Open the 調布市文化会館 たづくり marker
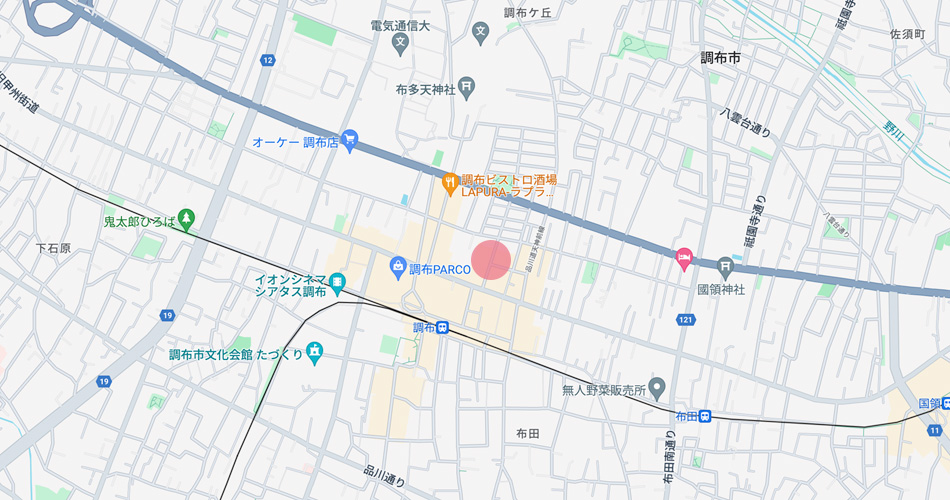This screenshot has height=500, width=950. pos(317,352)
